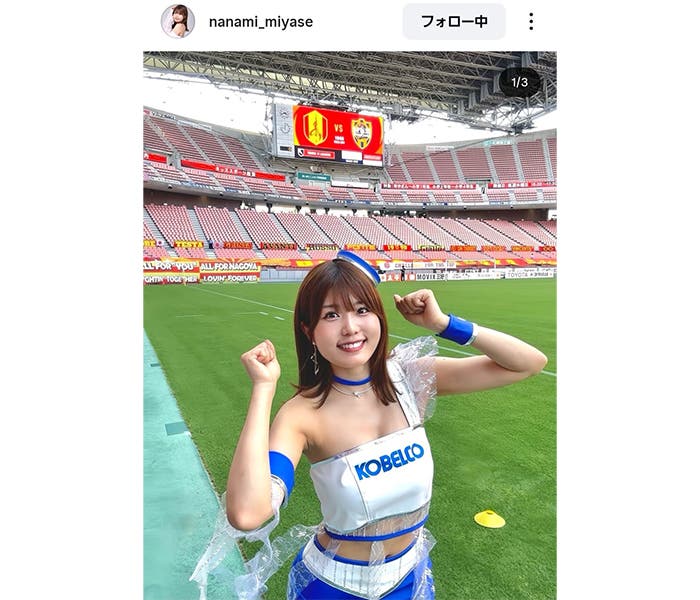Tap the stadium photo in the post
Viewport: 700px width, 600px height.
pyautogui.click(x=349, y=325)
